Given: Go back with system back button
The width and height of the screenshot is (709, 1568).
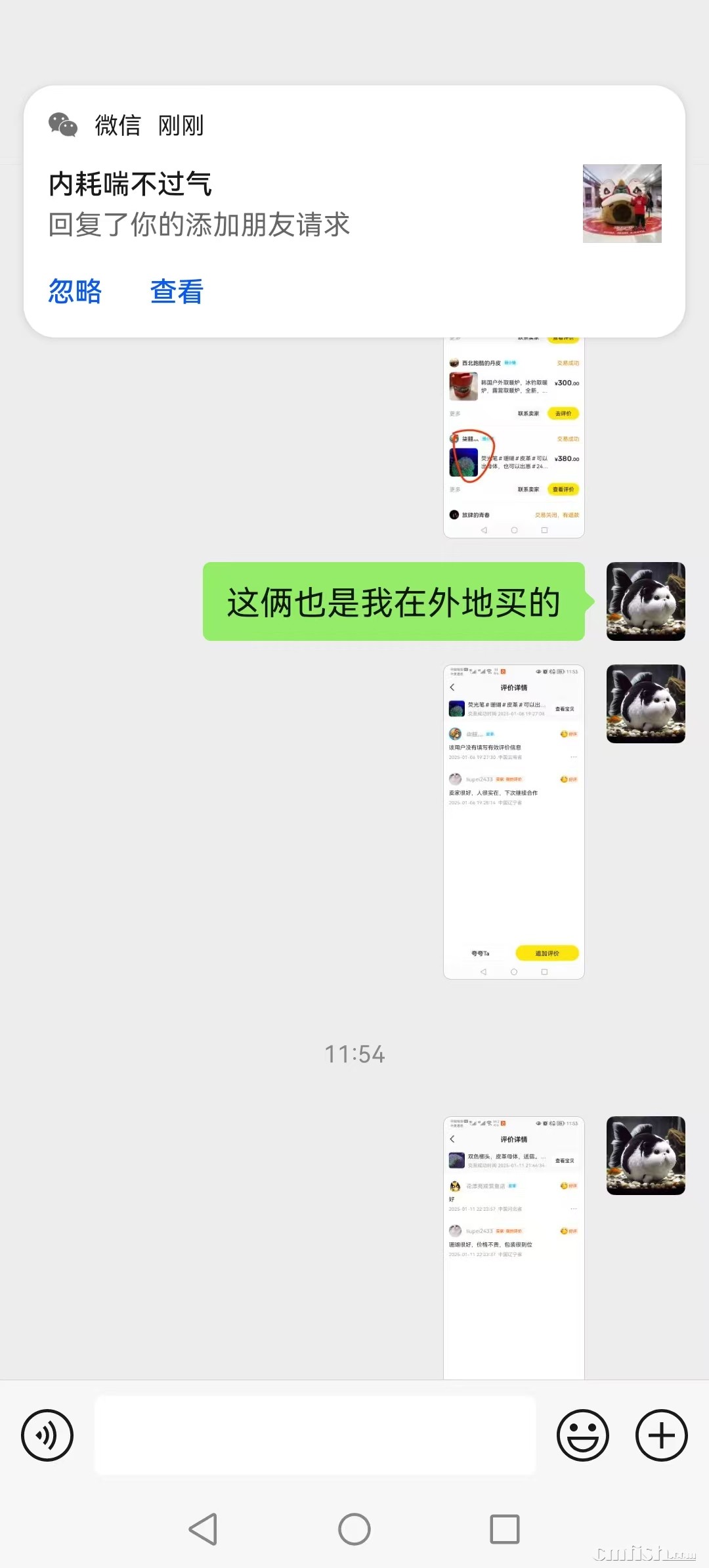Looking at the screenshot, I should point(203,1529).
